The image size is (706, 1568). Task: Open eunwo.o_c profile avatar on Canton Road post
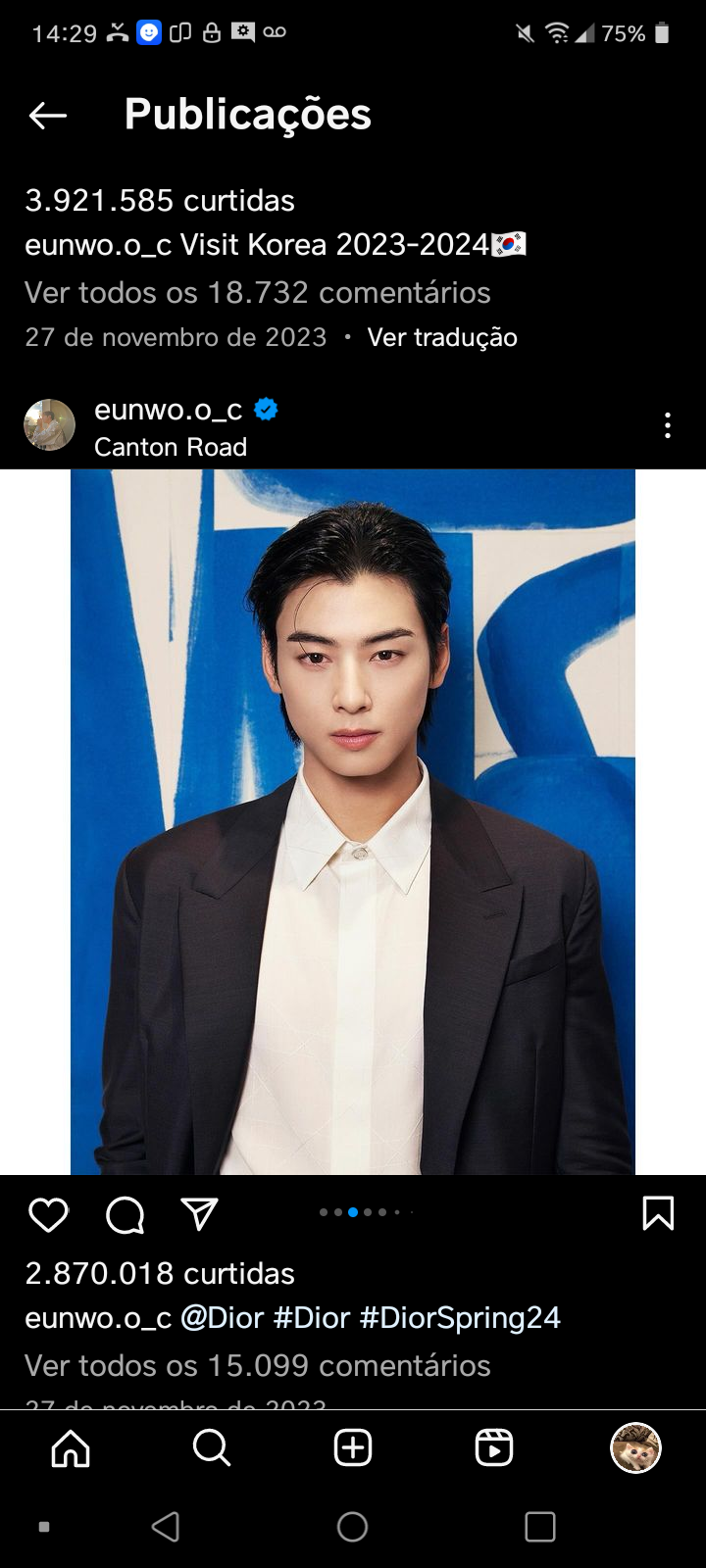[49, 425]
